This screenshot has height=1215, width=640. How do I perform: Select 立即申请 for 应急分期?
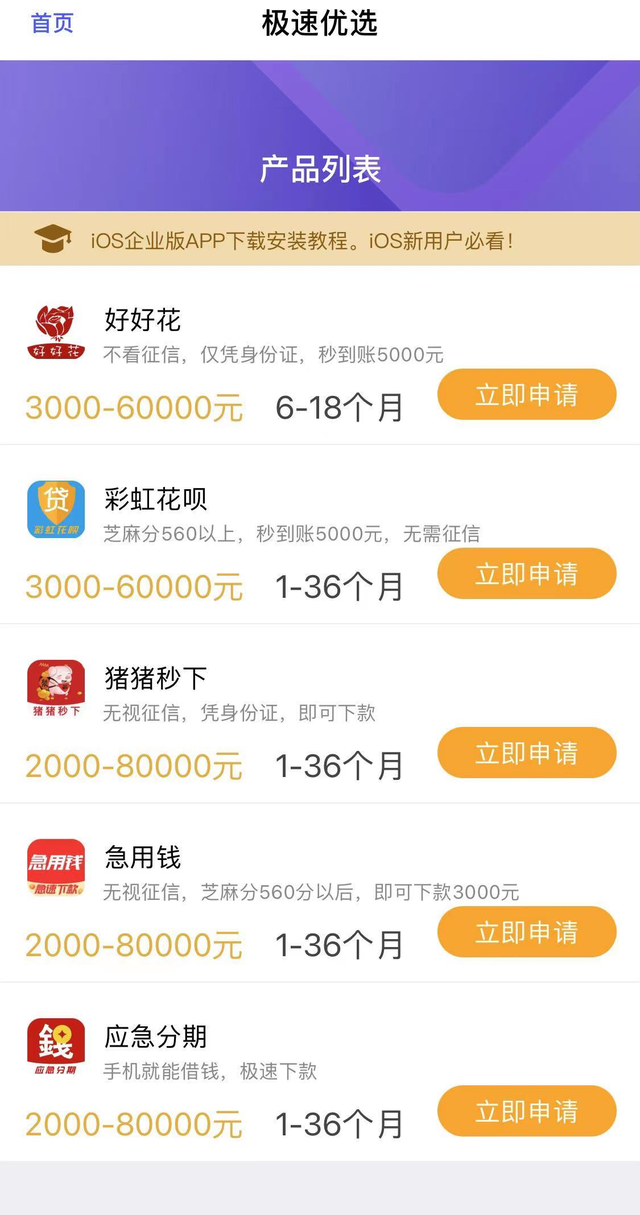[x=527, y=1111]
